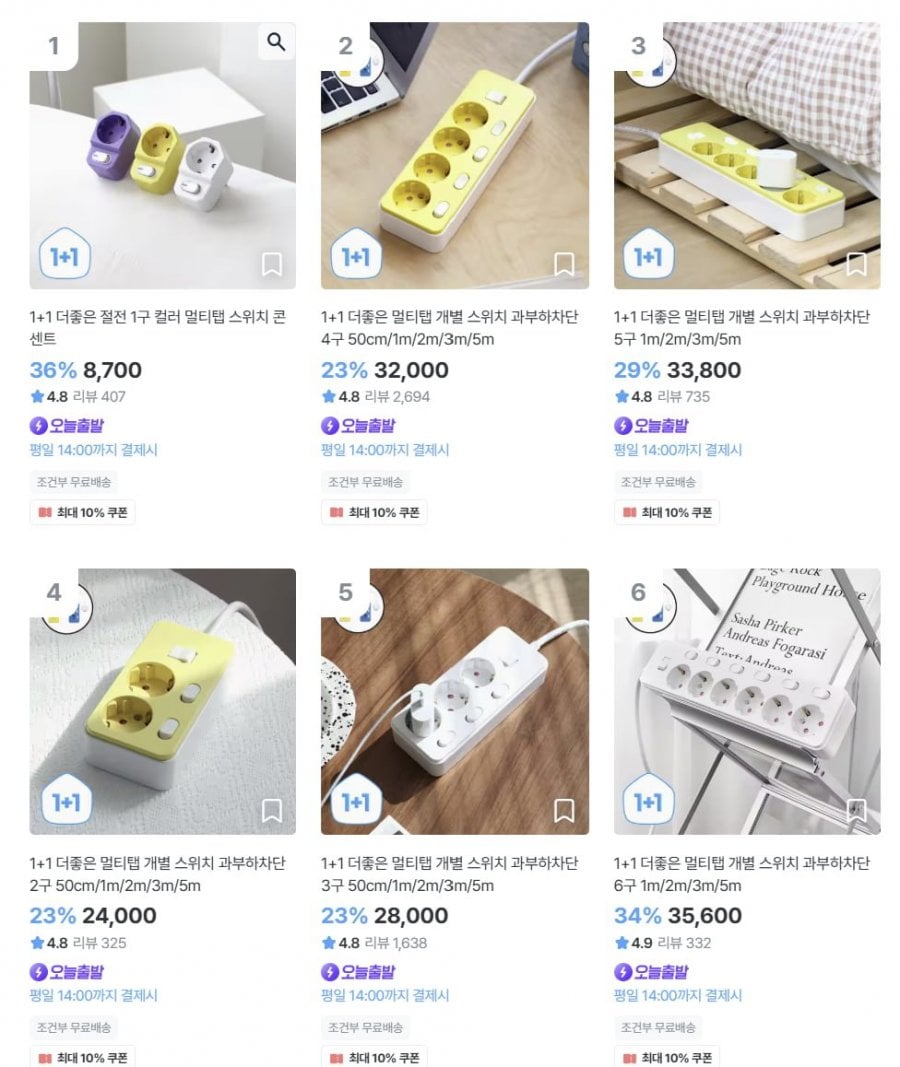Open product 5 white 3구 멀티탭 image
Viewport: 900px width, 1067px height.
point(455,700)
